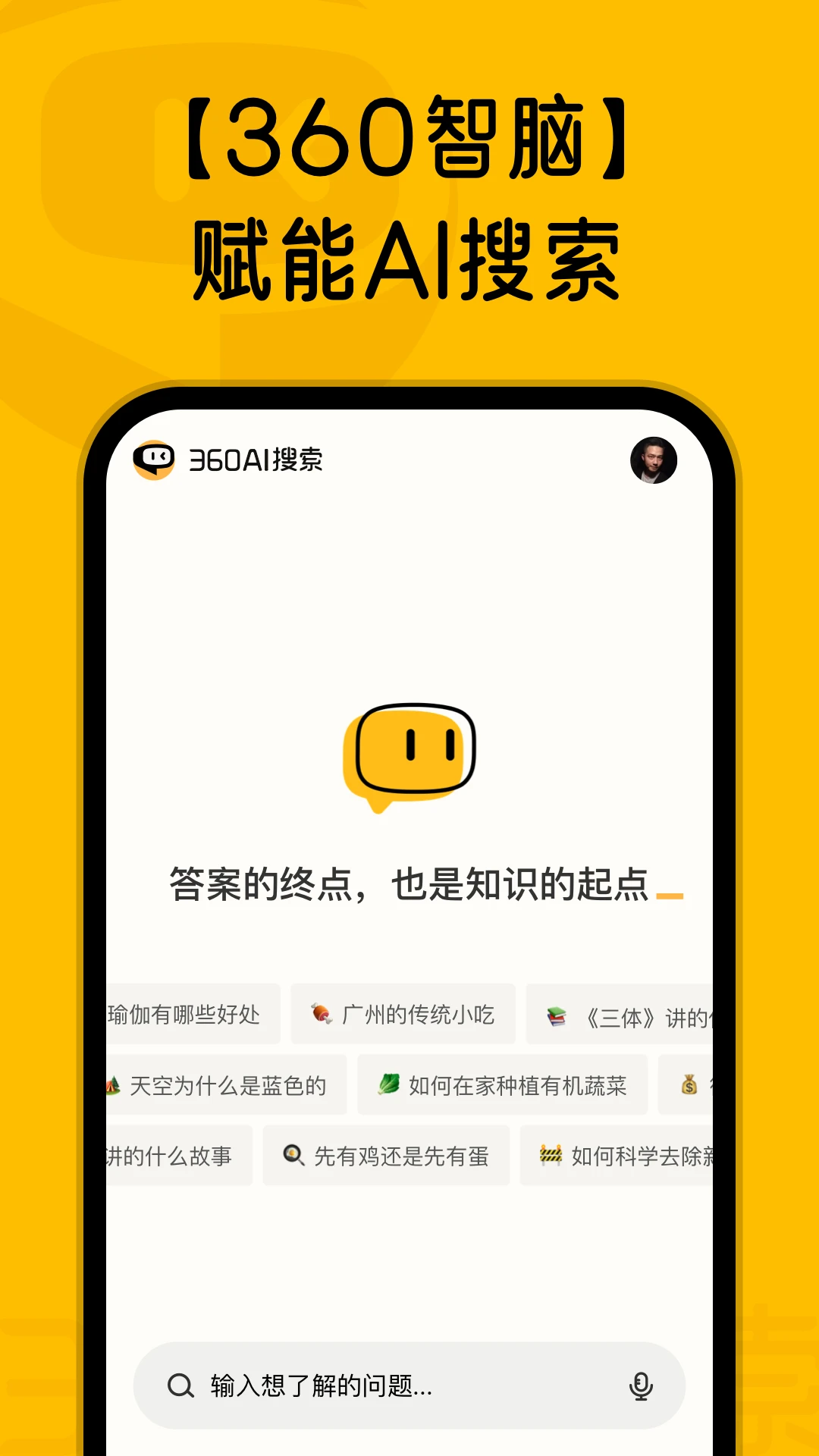Click the leafy-green emoji on 如何在家种植有机蔬菜 chip

(x=389, y=1086)
